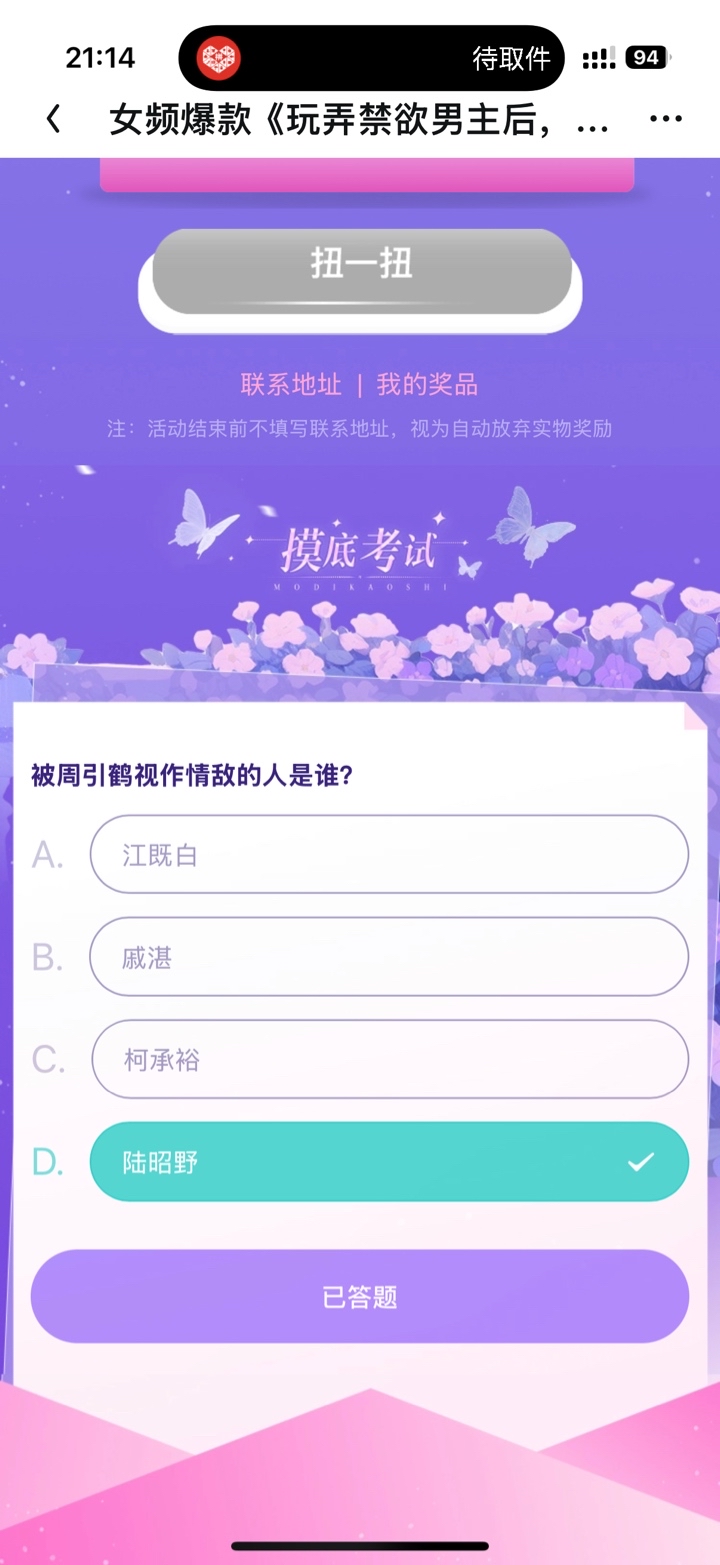Open the three-dot overflow menu

(x=666, y=120)
